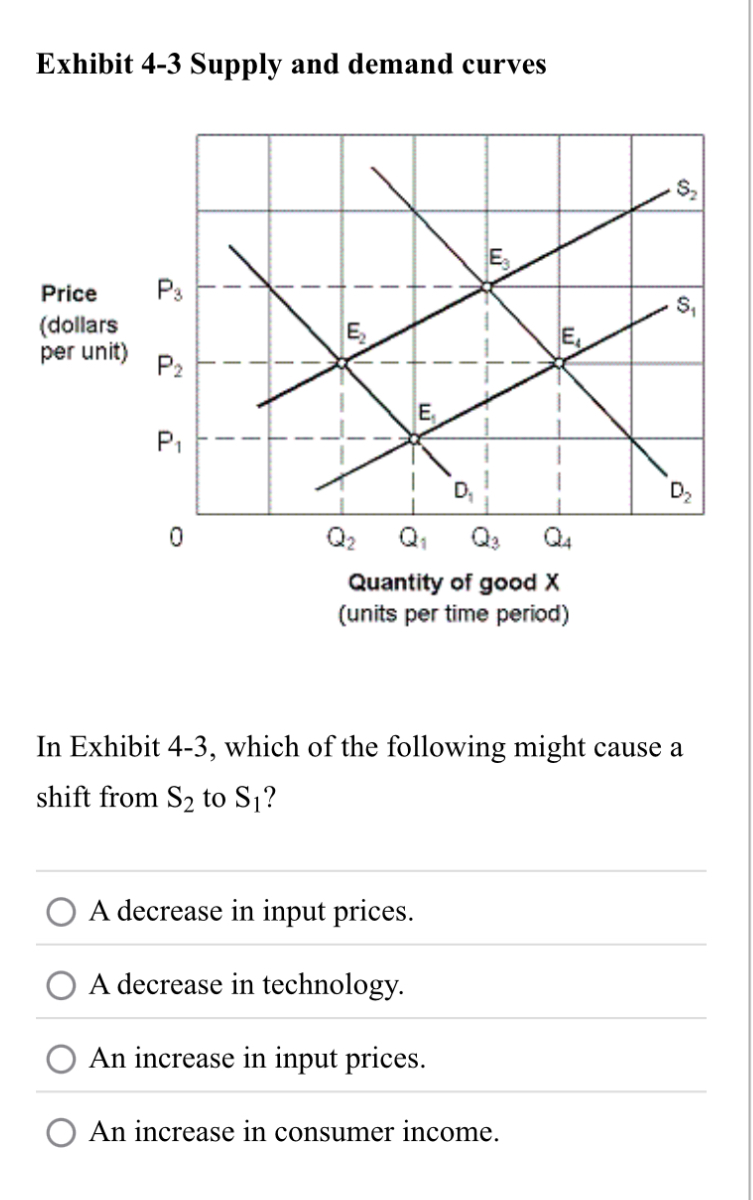
Task: Select the radio button for 'A decrease in input prices'
Action: click(62, 911)
